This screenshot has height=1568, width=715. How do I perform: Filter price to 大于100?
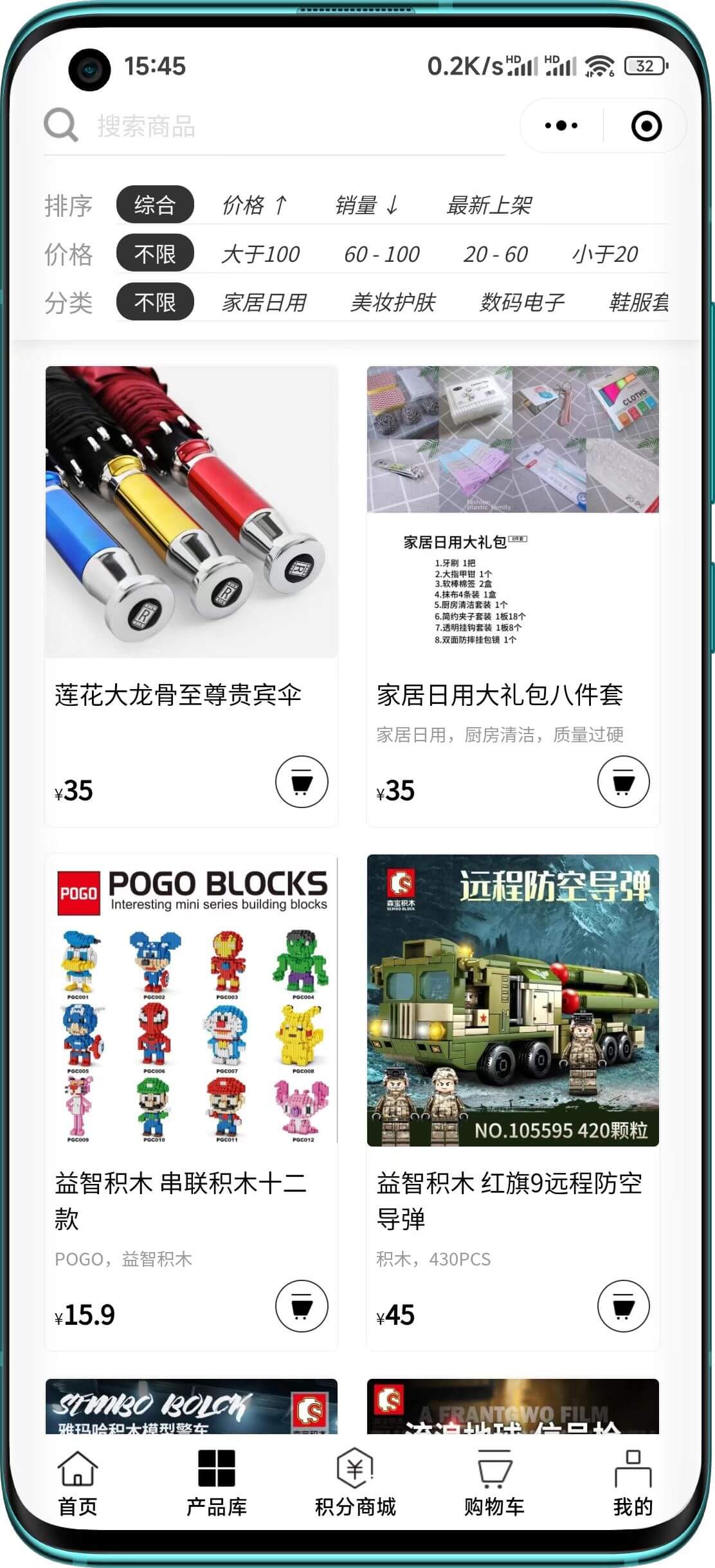click(x=260, y=254)
